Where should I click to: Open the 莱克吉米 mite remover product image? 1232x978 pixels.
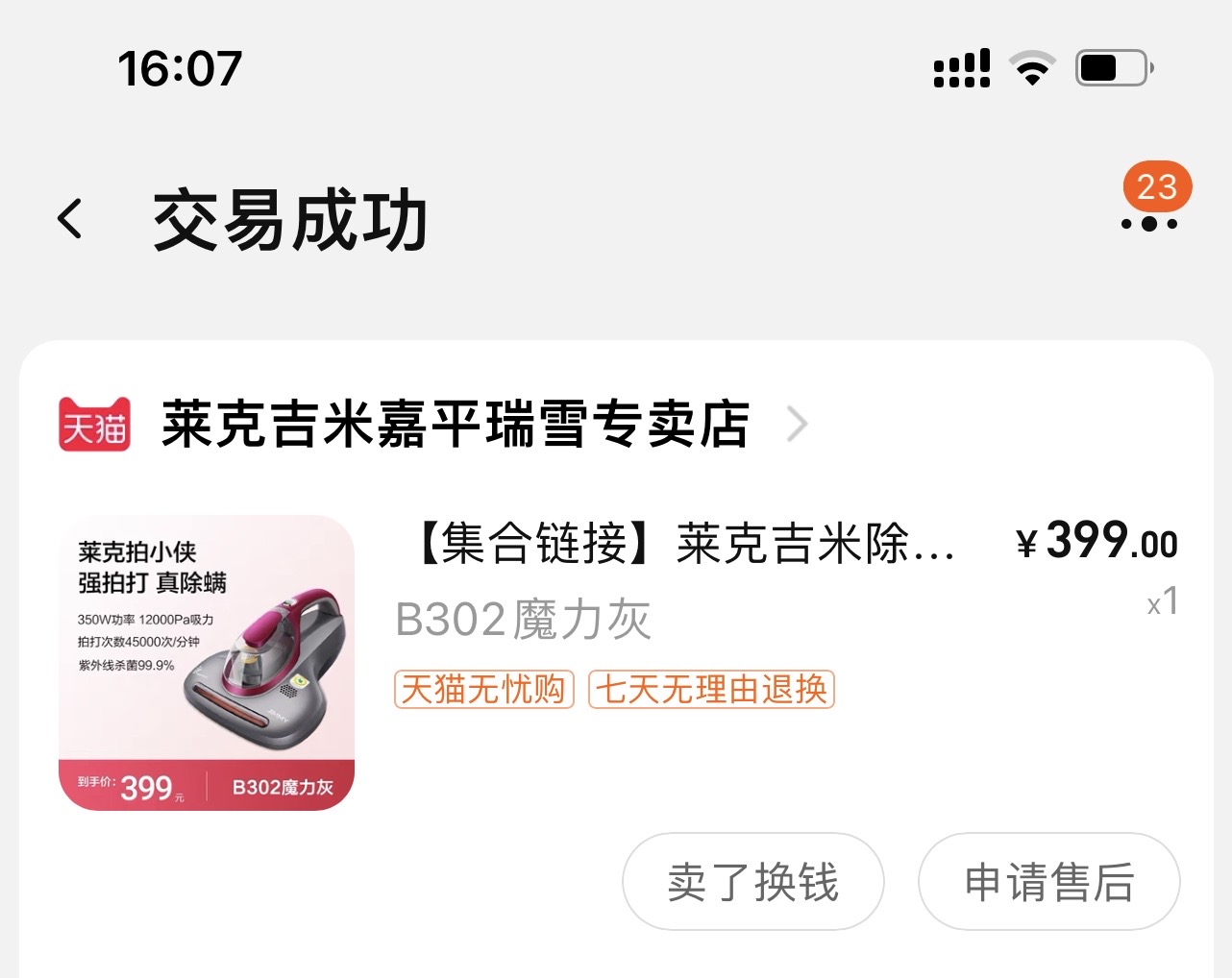(x=207, y=663)
